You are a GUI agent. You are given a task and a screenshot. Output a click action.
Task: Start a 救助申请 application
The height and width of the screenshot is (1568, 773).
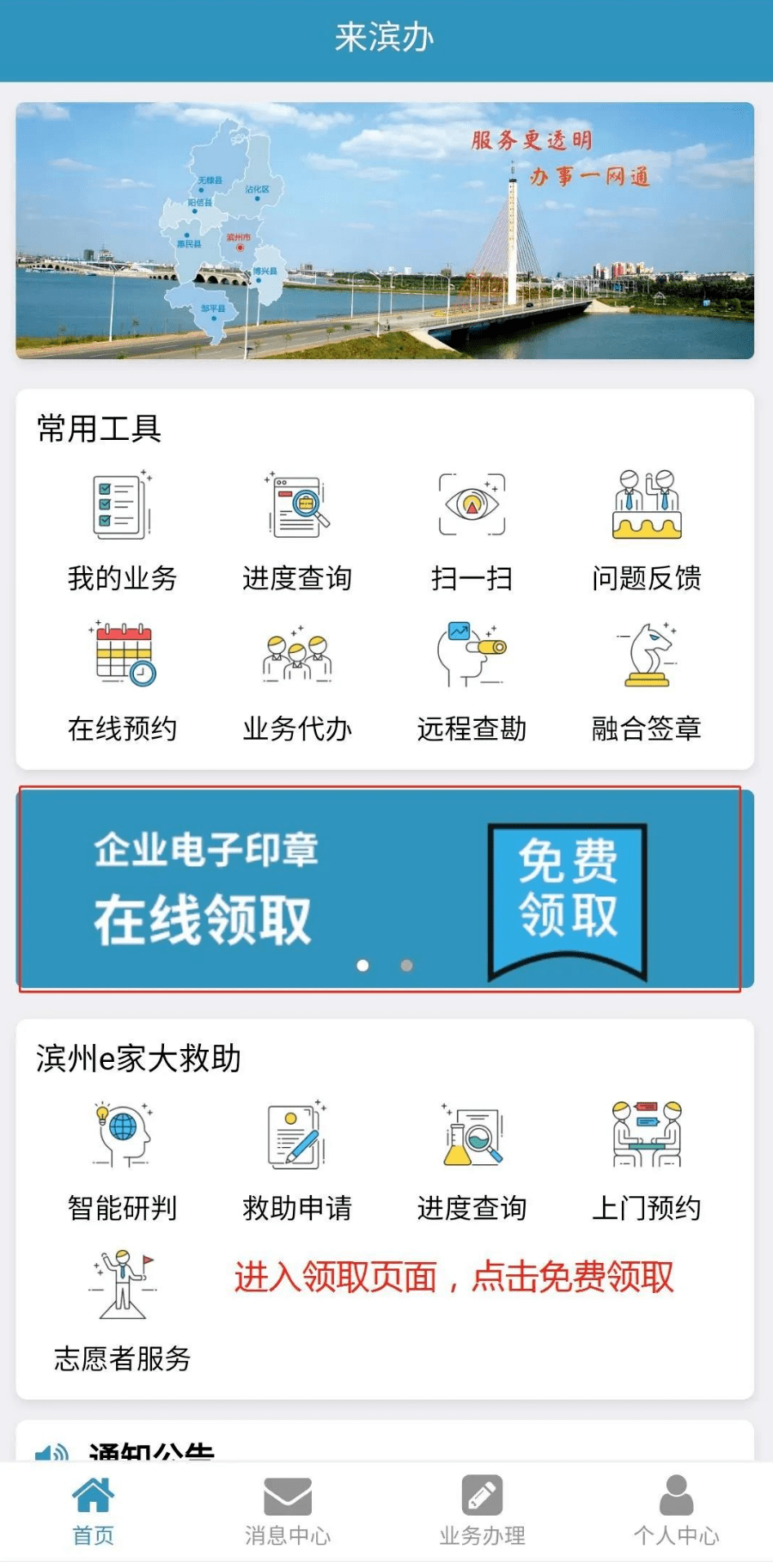[x=297, y=1161]
